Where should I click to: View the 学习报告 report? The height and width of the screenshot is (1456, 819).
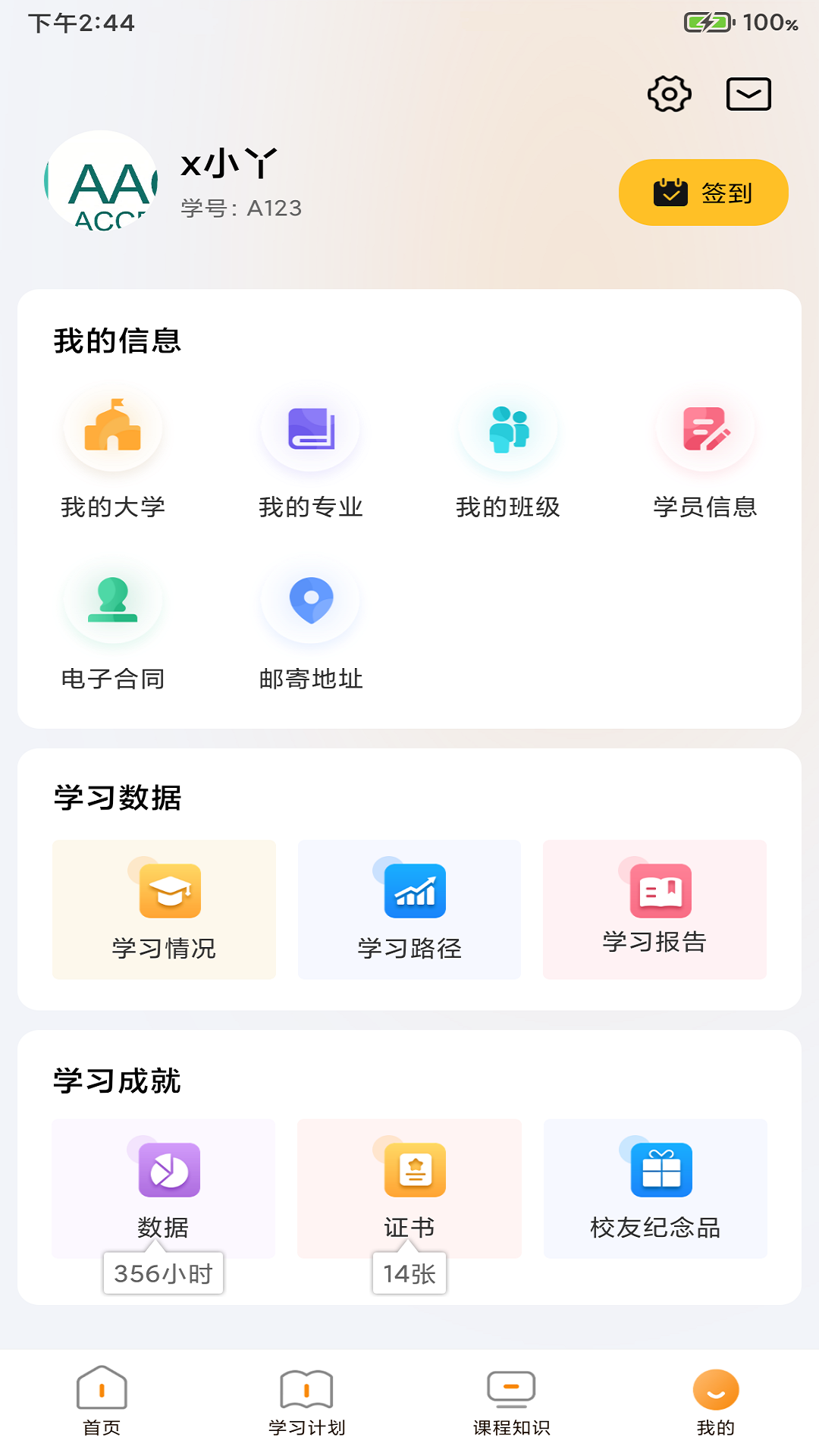click(x=654, y=908)
